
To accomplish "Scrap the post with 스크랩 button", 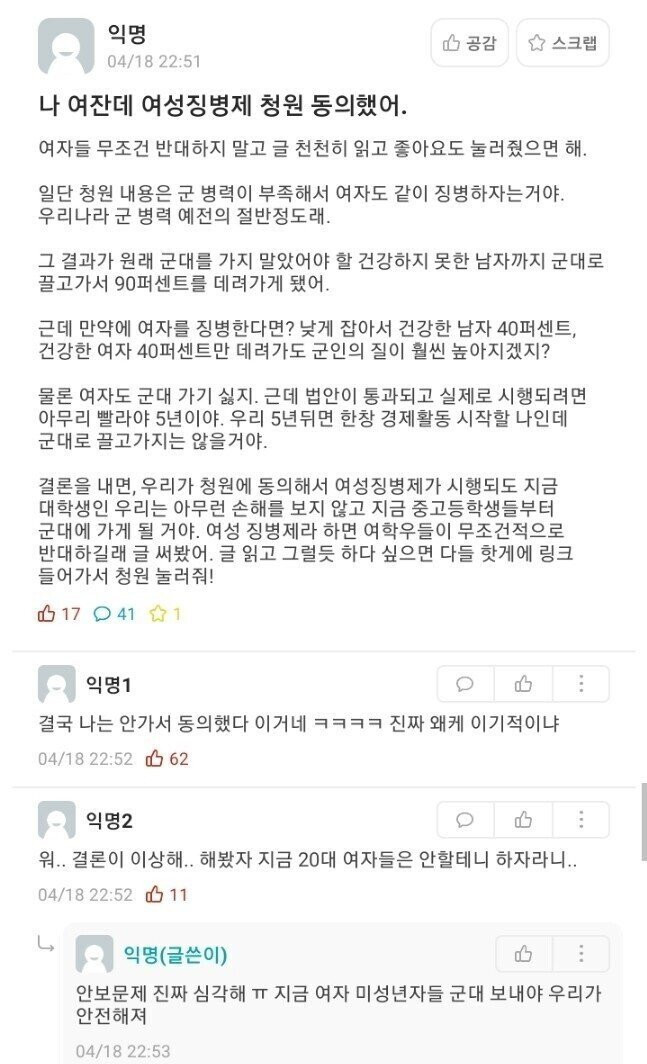I will tap(562, 43).
